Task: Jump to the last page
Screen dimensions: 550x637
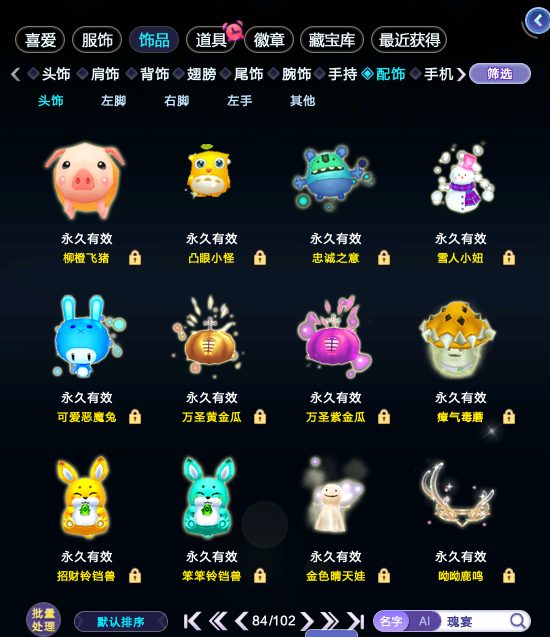Action: [x=356, y=621]
